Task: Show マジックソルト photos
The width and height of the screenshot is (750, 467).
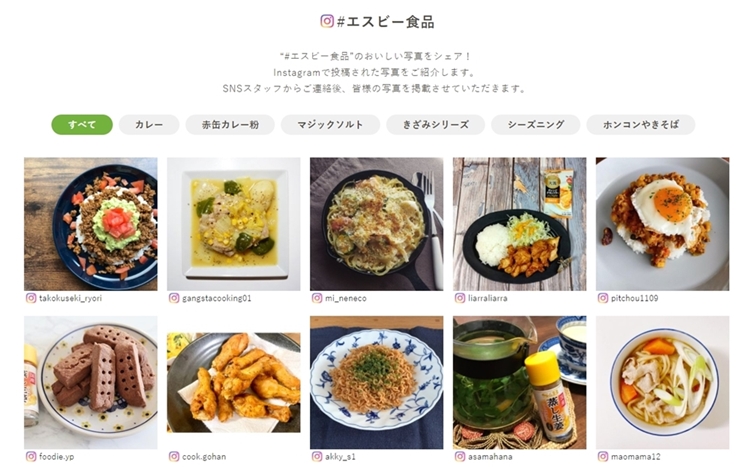Action: click(330, 125)
